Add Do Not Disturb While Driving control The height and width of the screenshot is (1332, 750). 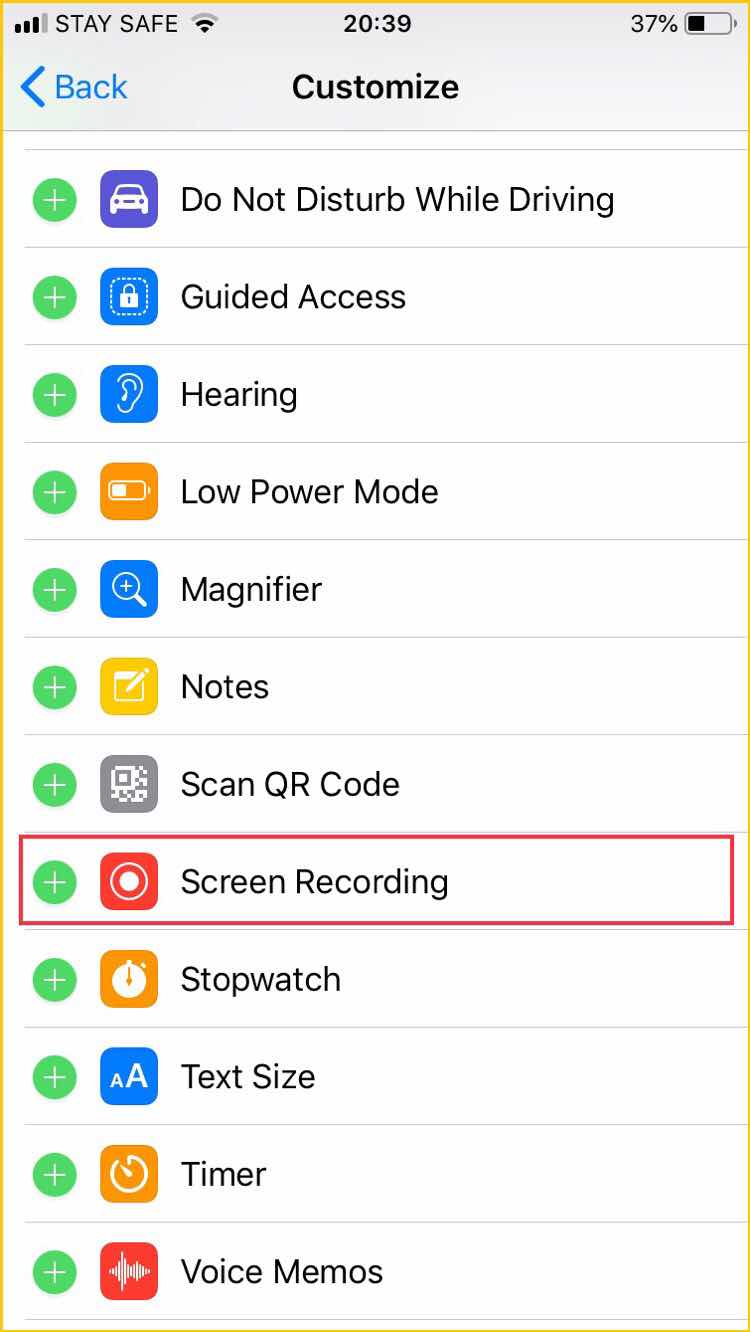click(x=55, y=200)
